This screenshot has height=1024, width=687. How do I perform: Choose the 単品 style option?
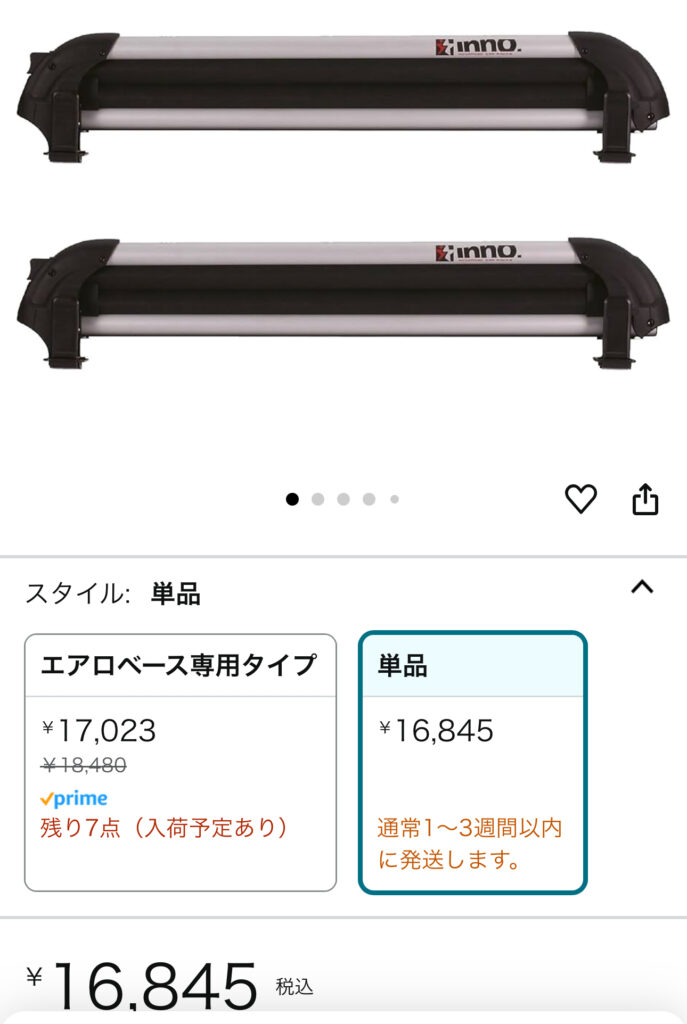click(472, 760)
